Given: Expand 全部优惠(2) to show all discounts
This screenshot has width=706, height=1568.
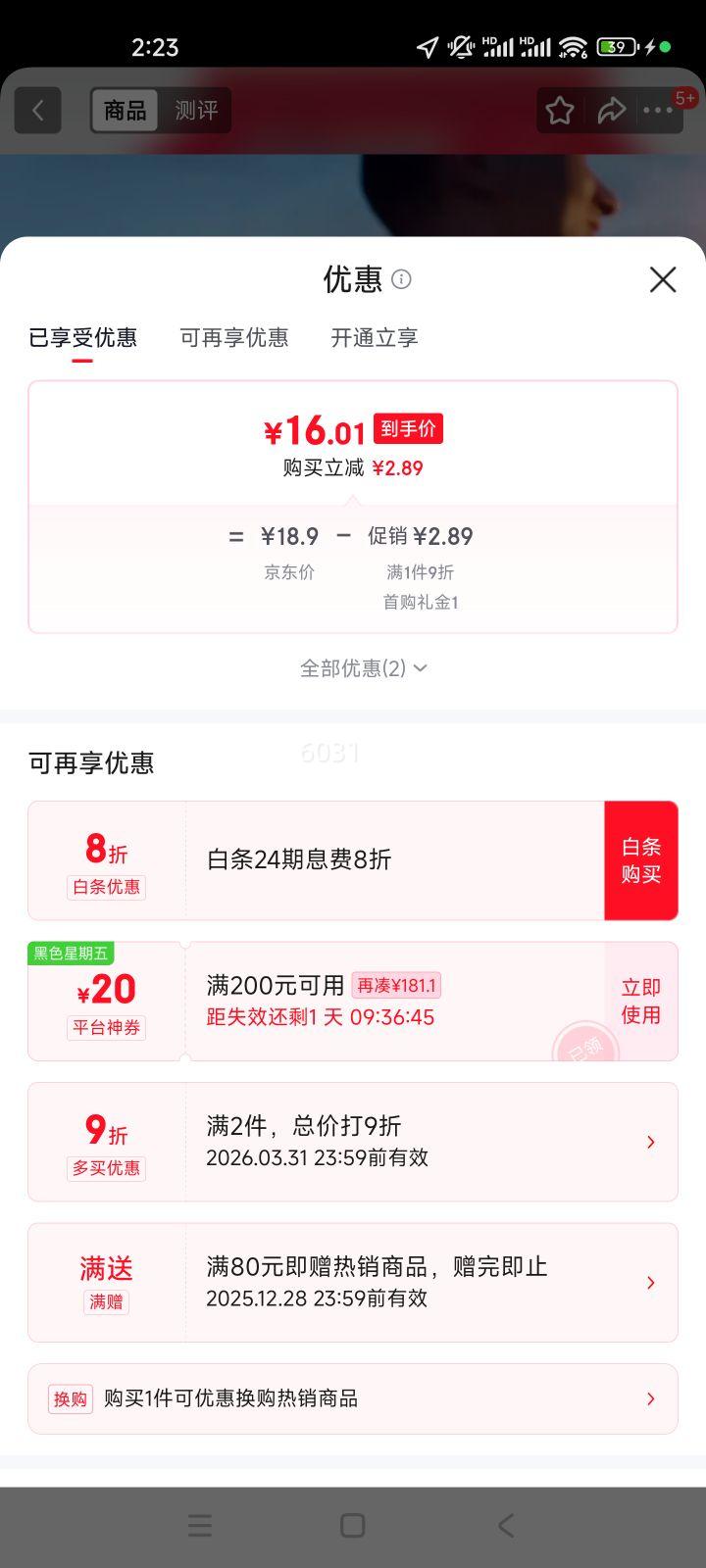Looking at the screenshot, I should click(362, 667).
